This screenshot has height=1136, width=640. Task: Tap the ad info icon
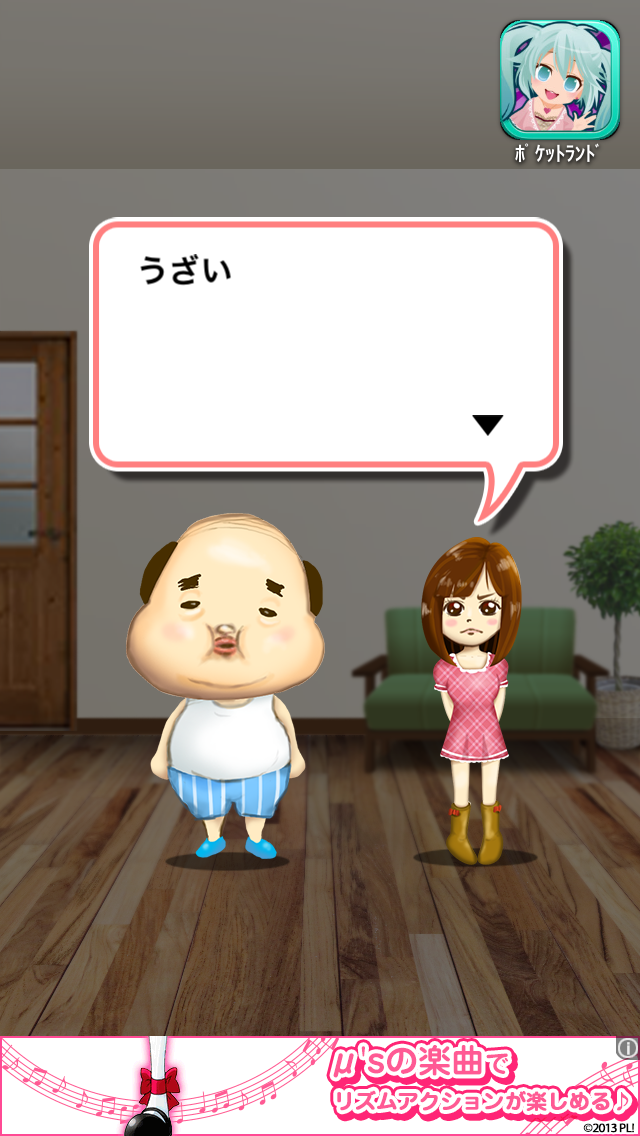627,1048
